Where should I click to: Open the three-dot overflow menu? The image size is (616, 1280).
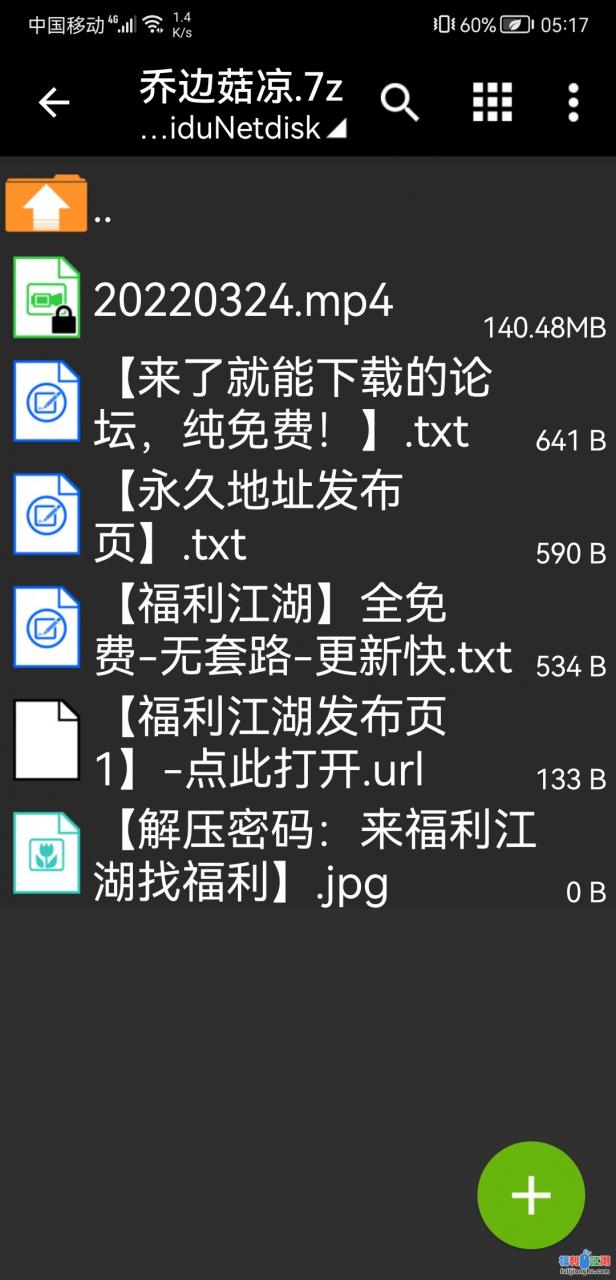(573, 102)
